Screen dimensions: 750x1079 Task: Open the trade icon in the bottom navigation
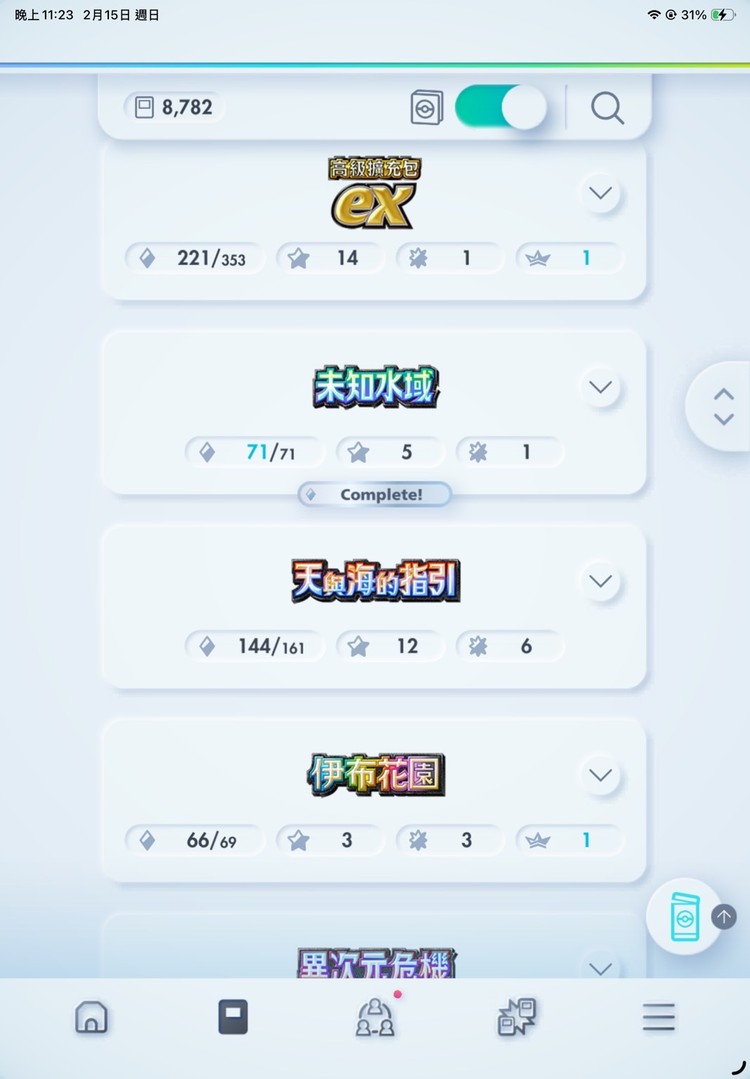(516, 1016)
